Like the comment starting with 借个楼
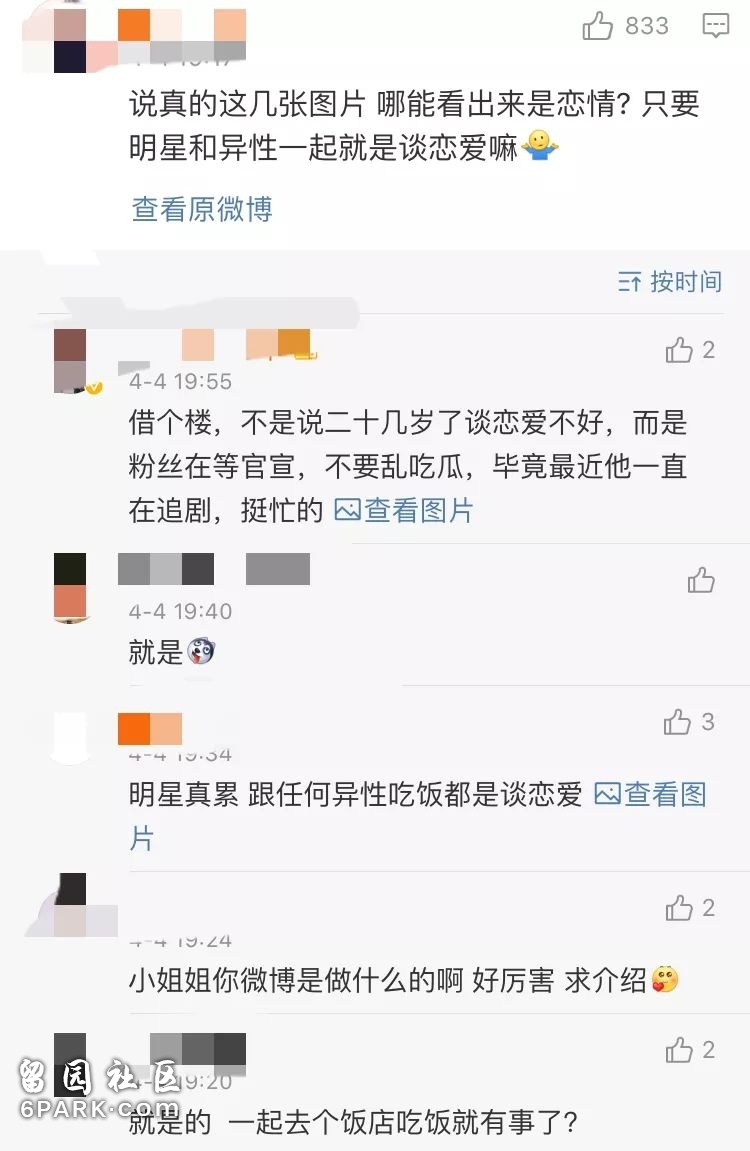 (680, 350)
